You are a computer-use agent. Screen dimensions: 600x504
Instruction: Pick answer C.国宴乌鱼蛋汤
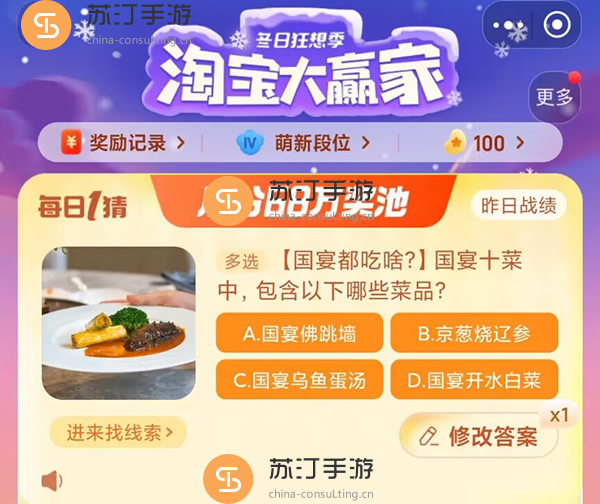tap(298, 380)
